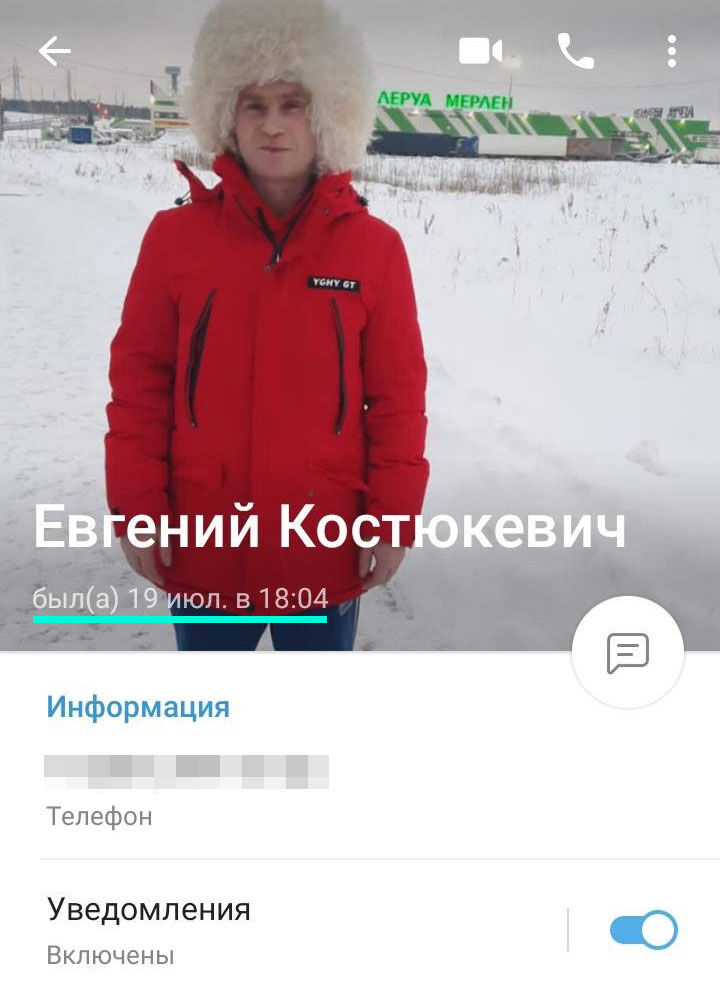720x994 pixels.
Task: Go back using the arrow icon
Action: click(x=54, y=51)
